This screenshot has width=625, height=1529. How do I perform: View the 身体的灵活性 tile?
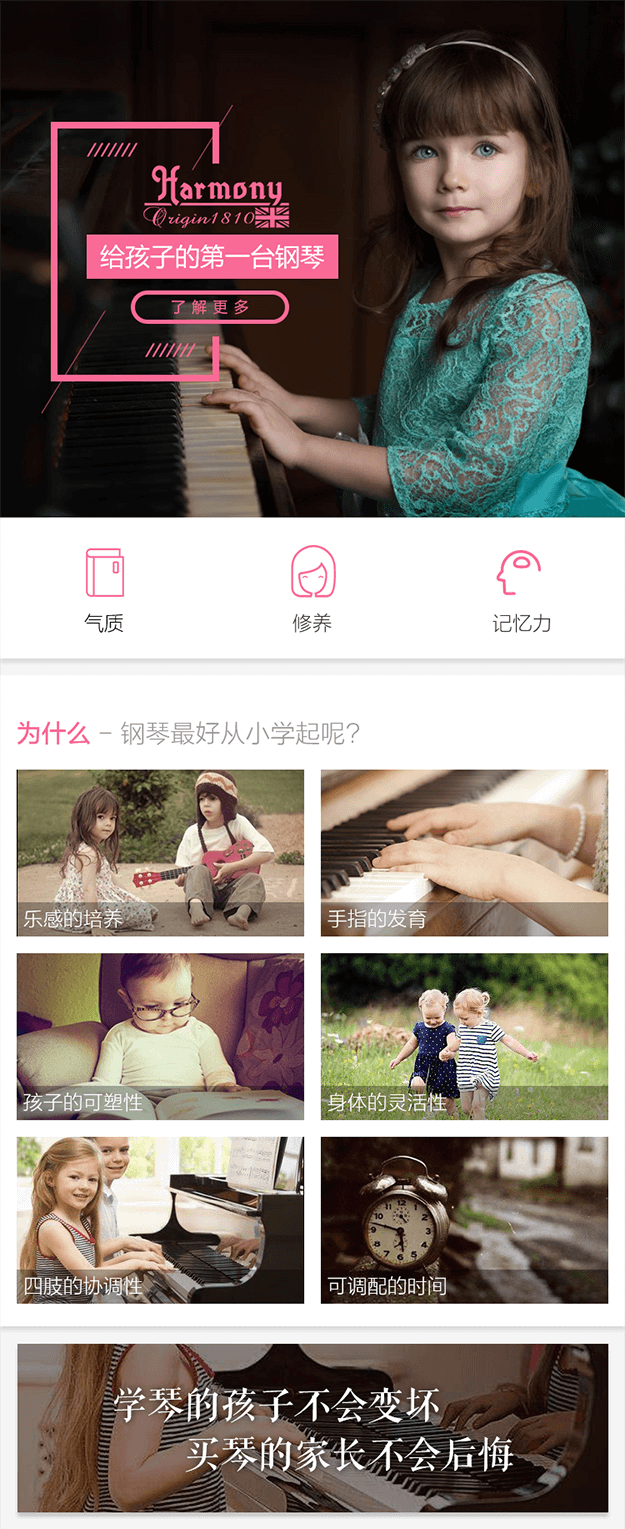[x=464, y=1036]
